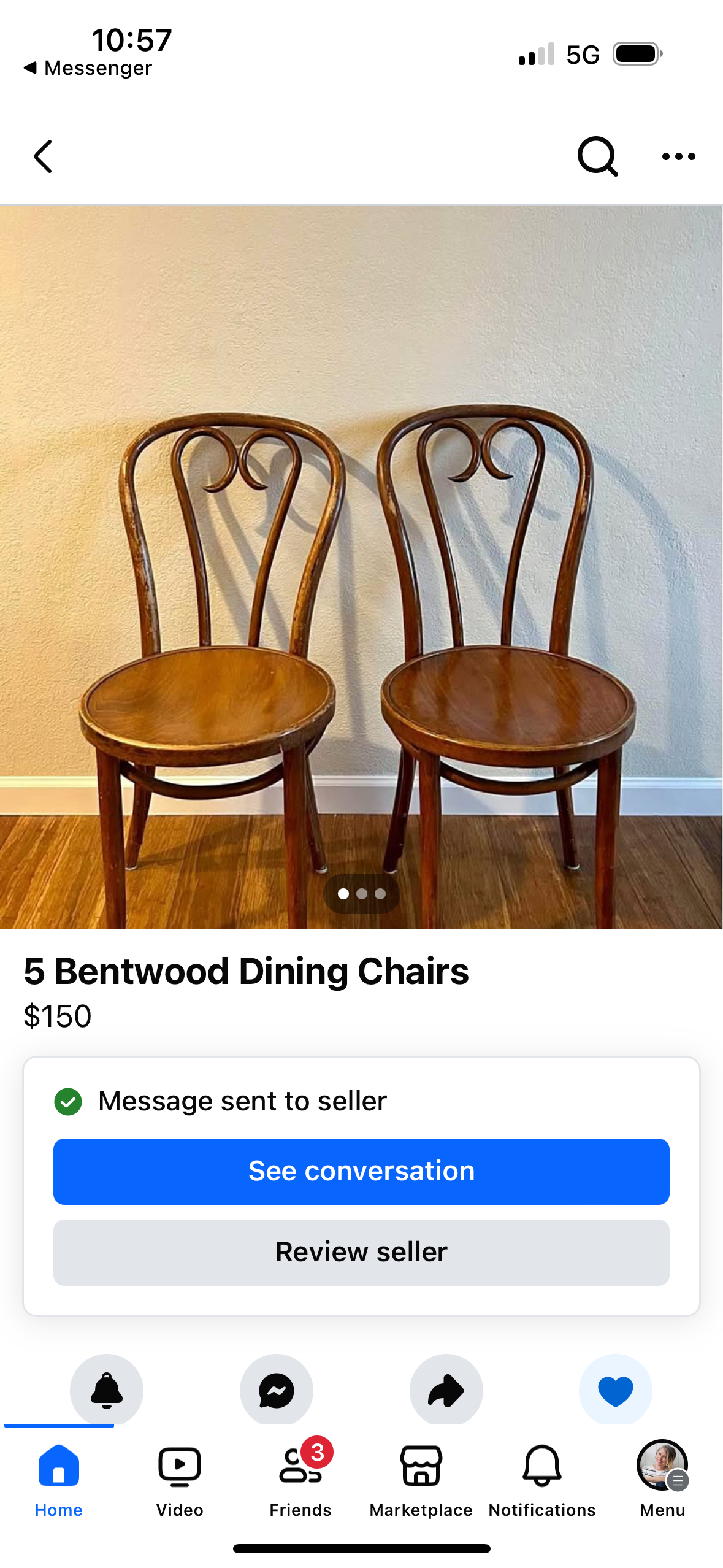Toggle the saved heart on listing

(x=615, y=1389)
